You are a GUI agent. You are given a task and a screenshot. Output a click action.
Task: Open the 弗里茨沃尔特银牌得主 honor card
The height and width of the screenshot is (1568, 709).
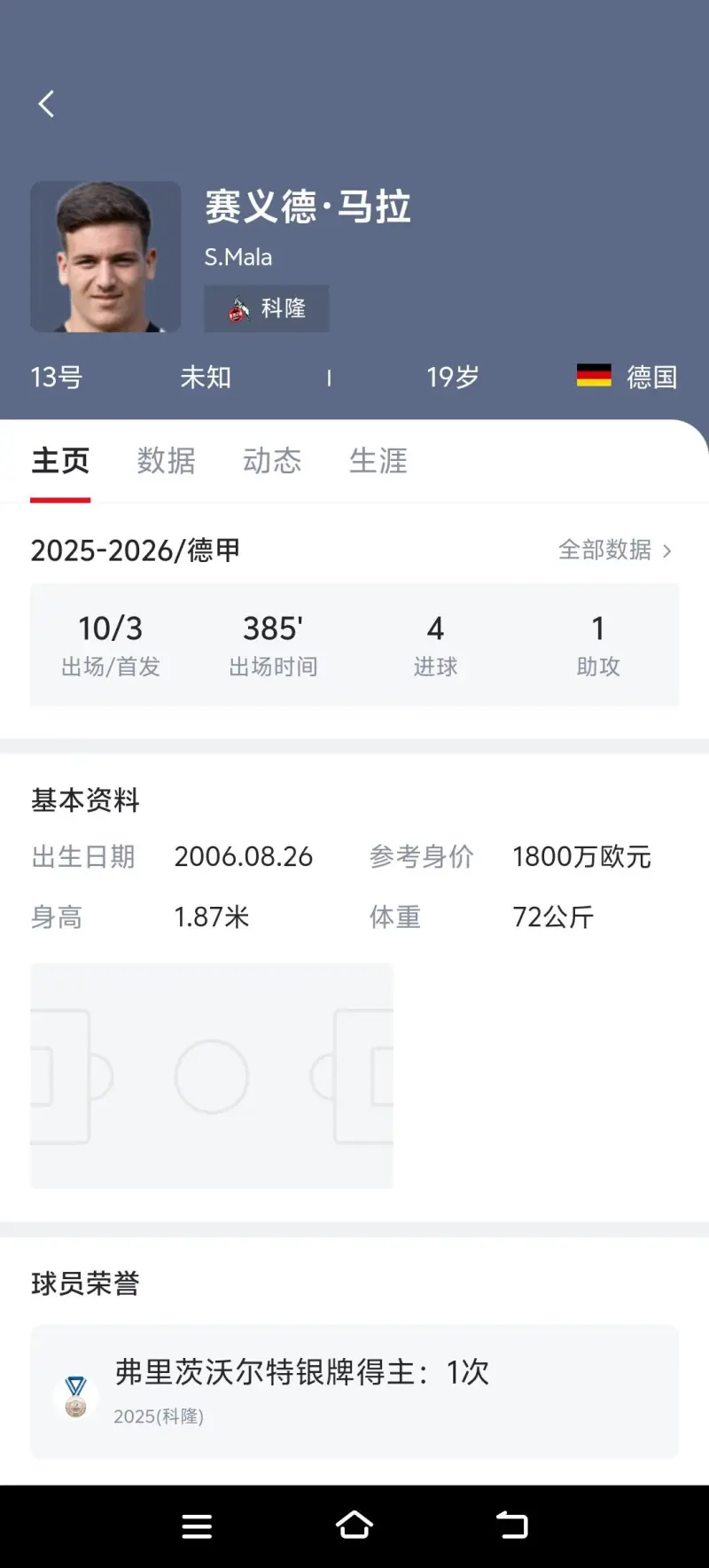pos(354,1391)
